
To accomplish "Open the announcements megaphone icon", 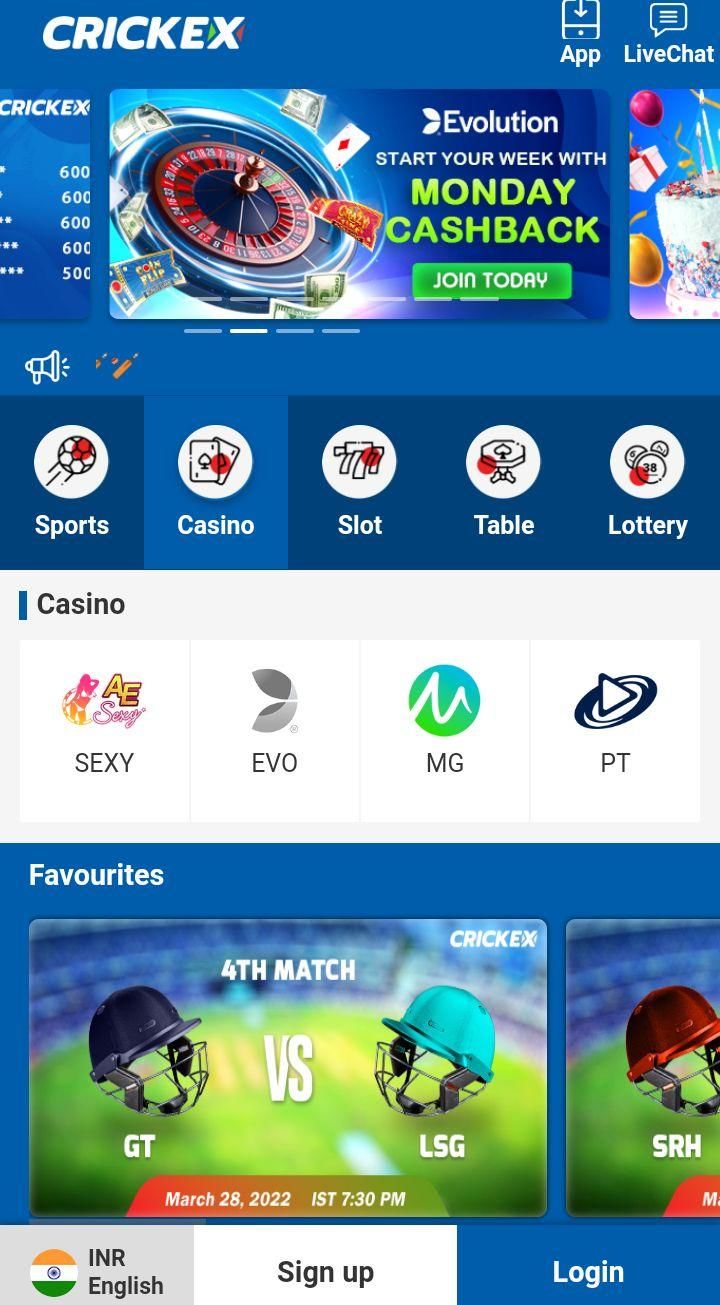I will tap(47, 367).
